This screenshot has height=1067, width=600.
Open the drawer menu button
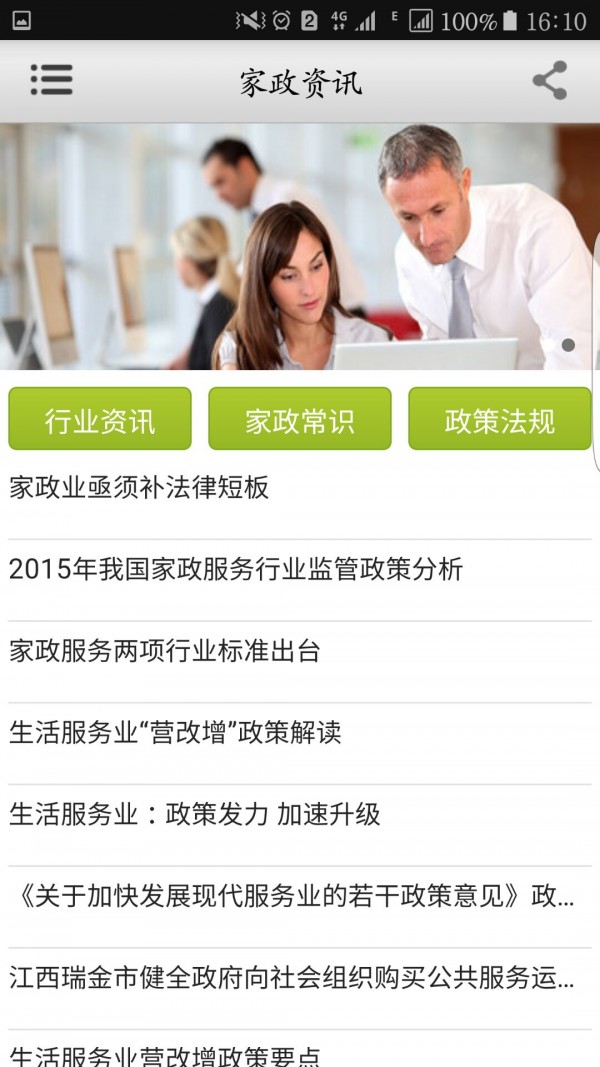[51, 80]
